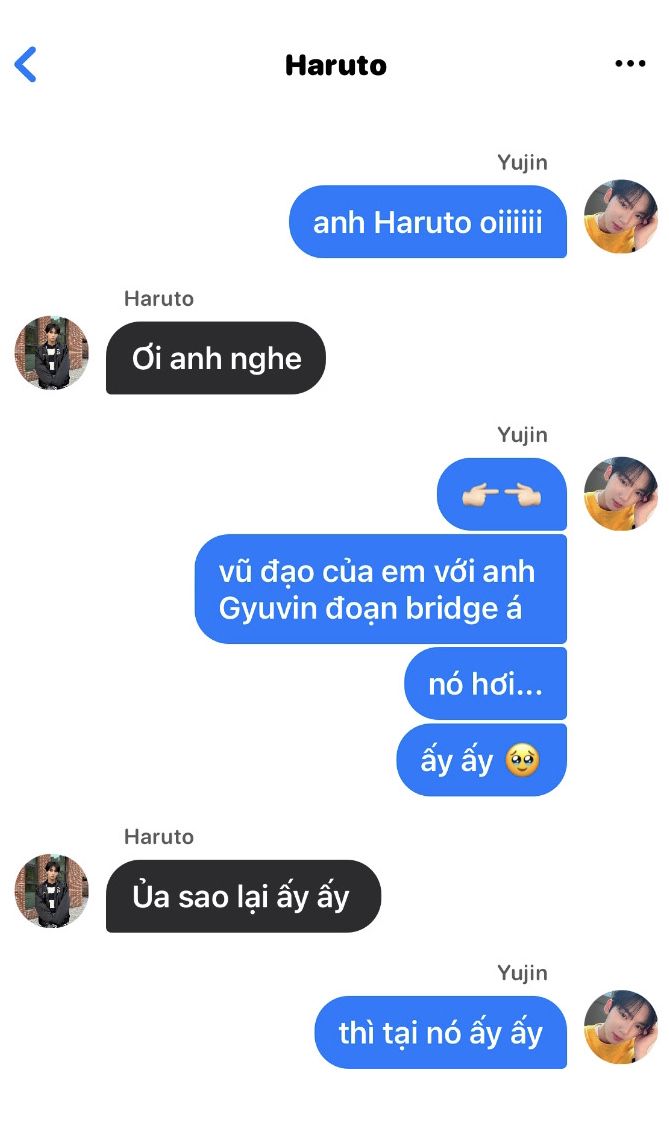Viewport: 669px width, 1135px height.
Task: Tap Yujin's avatar beside "anh Haruto oiiiiii"
Action: 620,217
